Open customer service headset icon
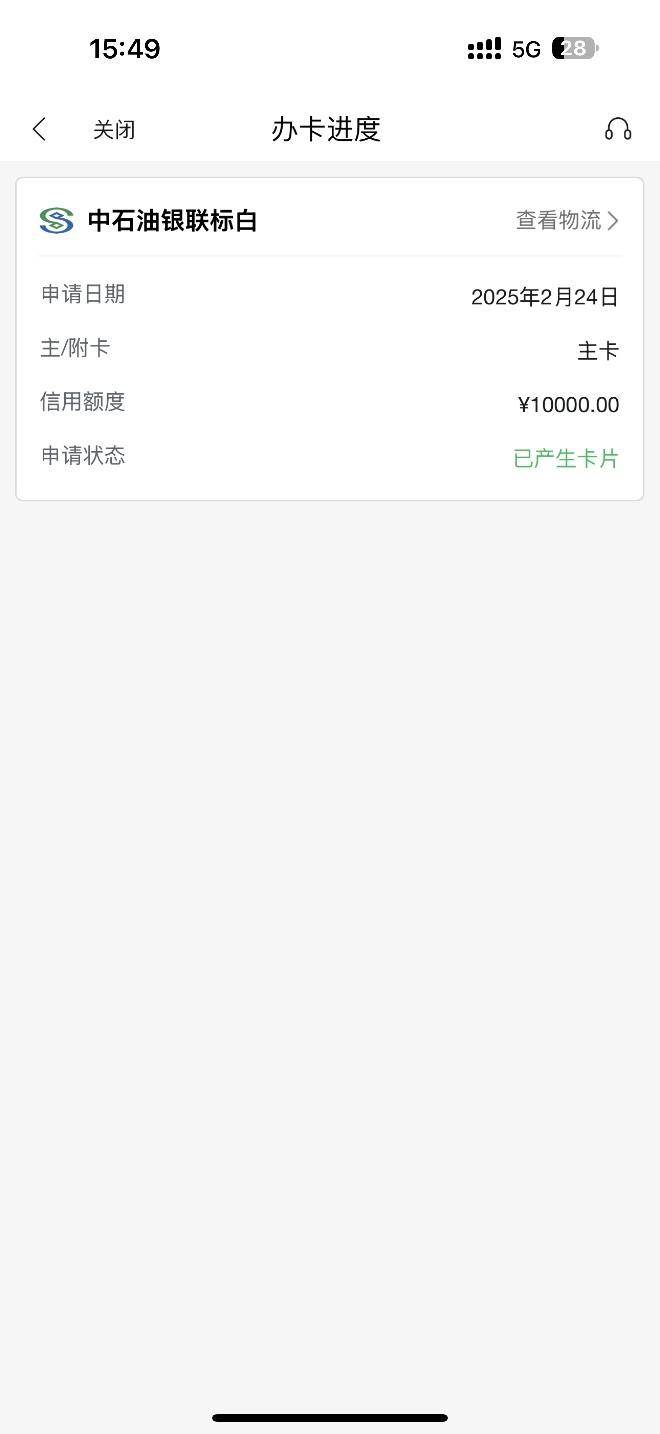Image resolution: width=660 pixels, height=1434 pixels. (618, 129)
